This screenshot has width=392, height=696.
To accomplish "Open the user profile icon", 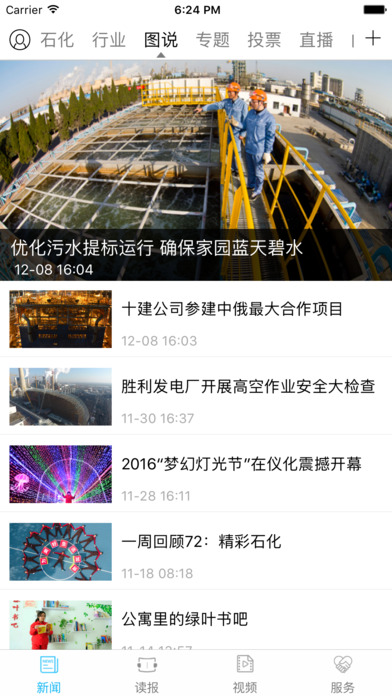I will coord(20,40).
